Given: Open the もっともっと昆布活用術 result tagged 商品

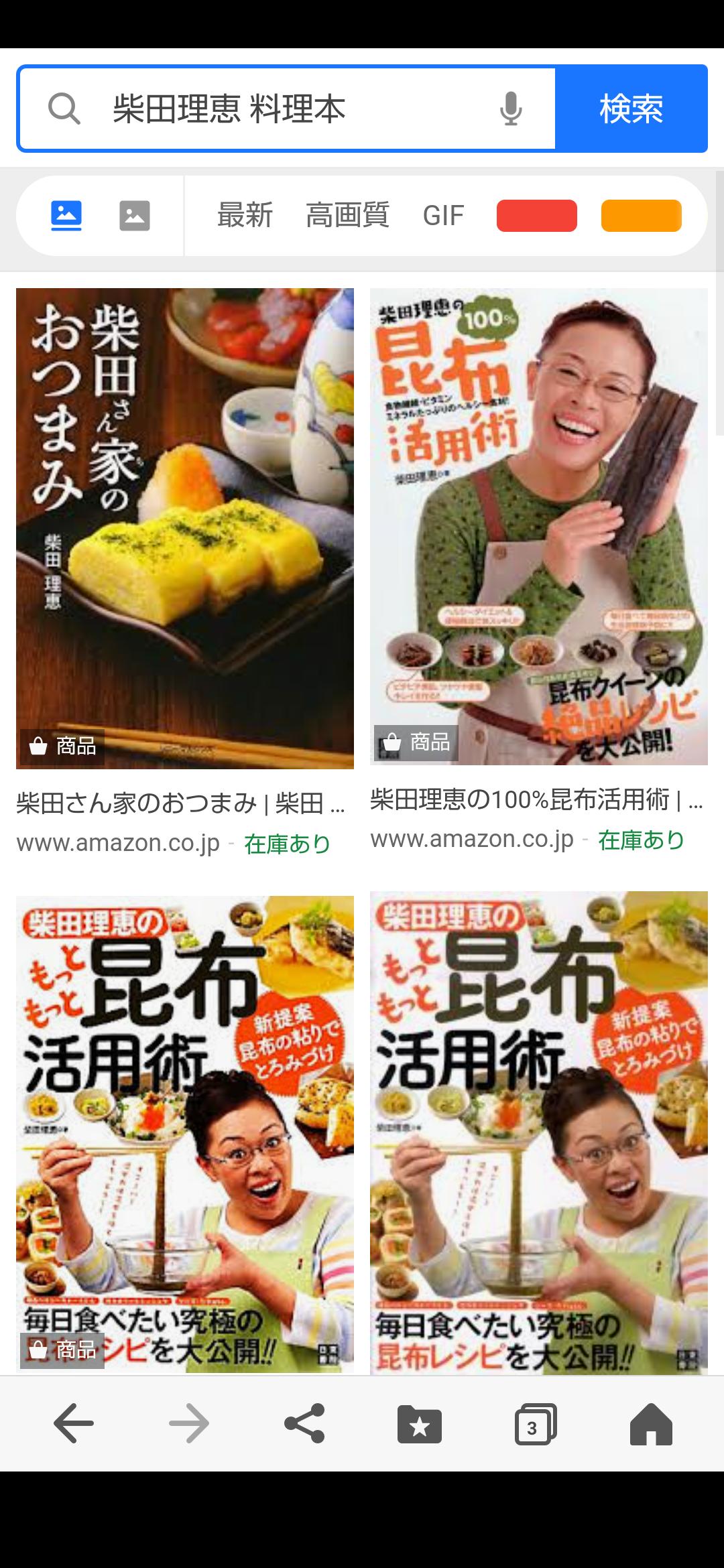Looking at the screenshot, I should (185, 1132).
